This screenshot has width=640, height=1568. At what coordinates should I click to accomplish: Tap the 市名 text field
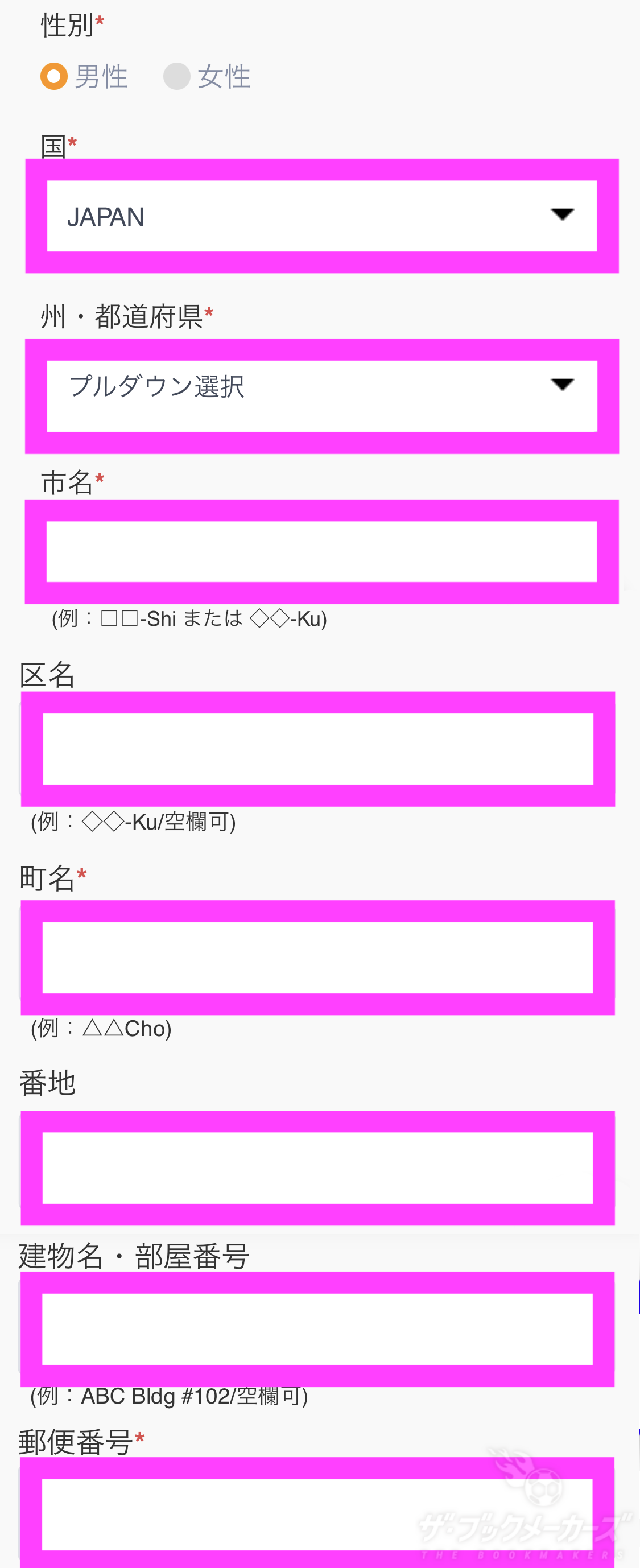(322, 551)
